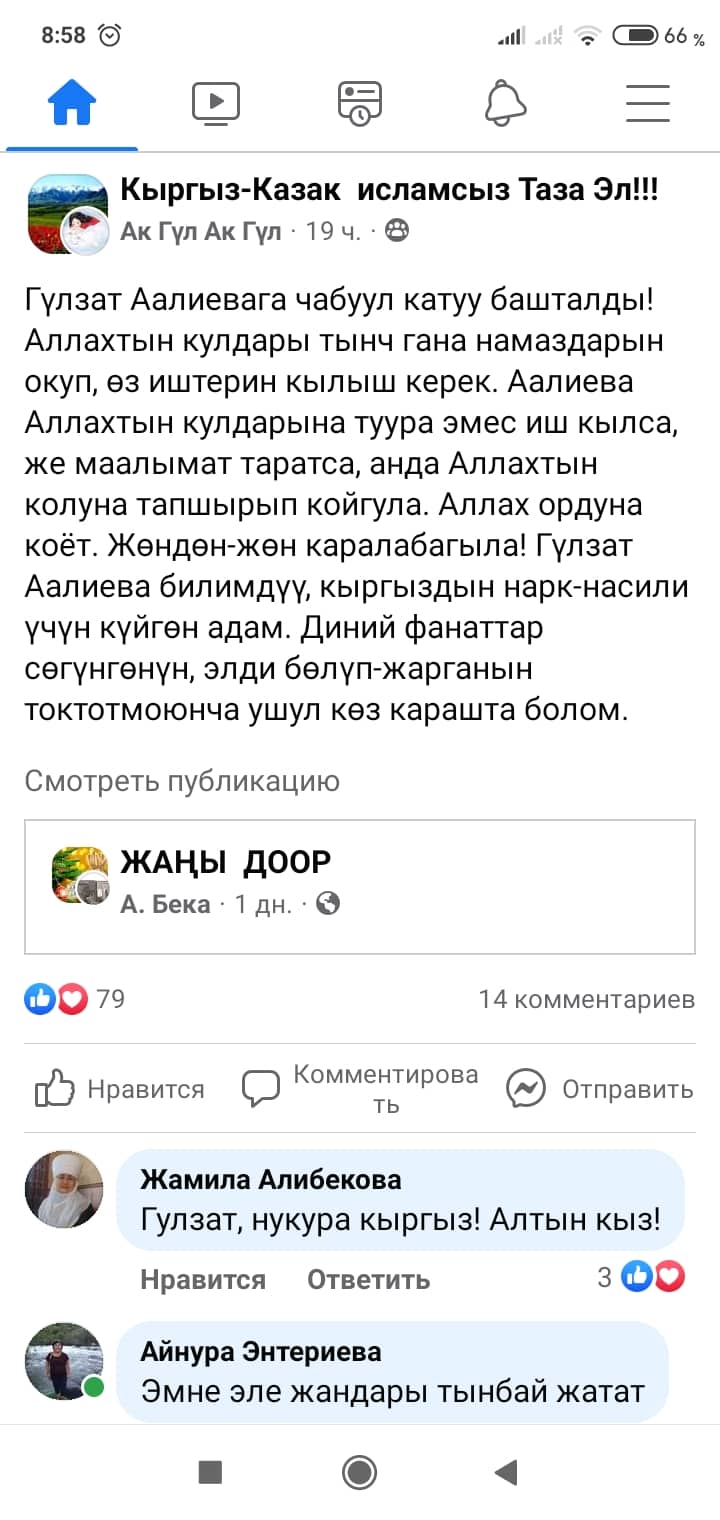Like the post with Нравится button
Viewport: 720px width, 1520px height.
point(120,1089)
